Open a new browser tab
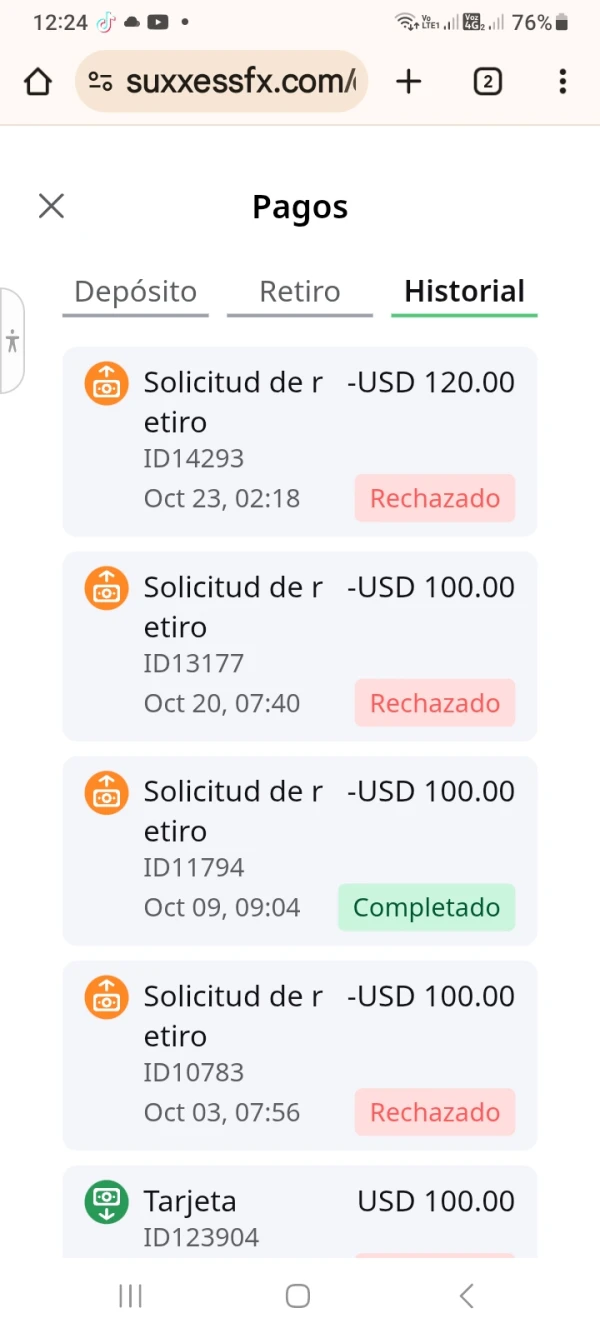Viewport: 600px width, 1333px height. 409,82
